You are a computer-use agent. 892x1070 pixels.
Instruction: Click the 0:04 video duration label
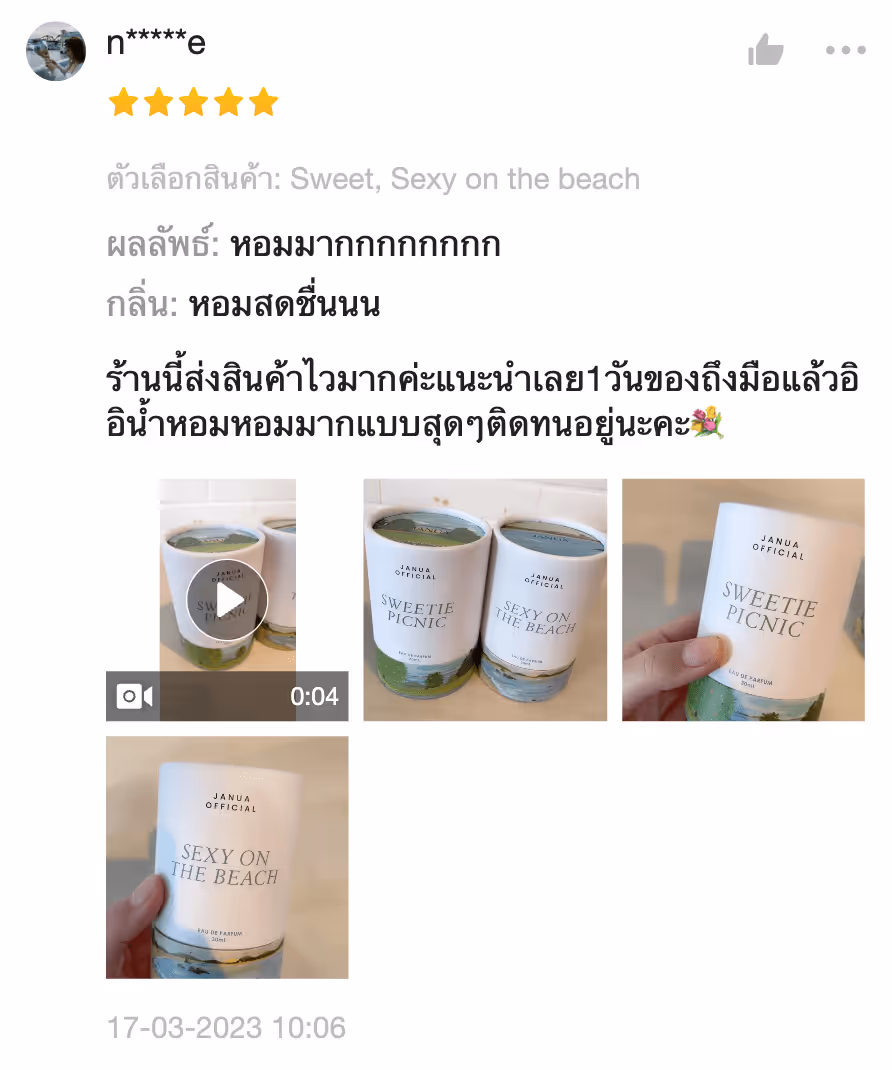(317, 695)
